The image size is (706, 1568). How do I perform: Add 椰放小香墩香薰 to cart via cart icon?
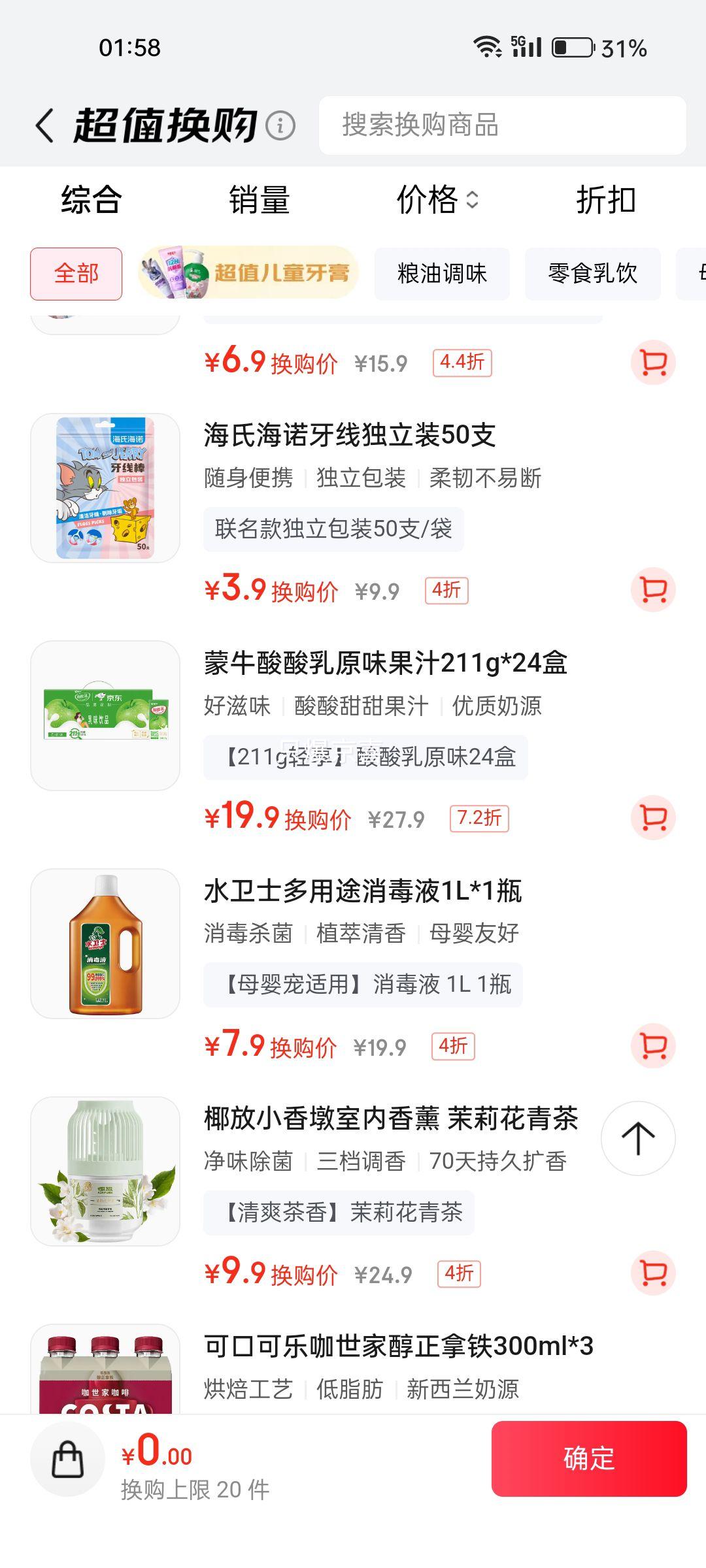pyautogui.click(x=653, y=1273)
